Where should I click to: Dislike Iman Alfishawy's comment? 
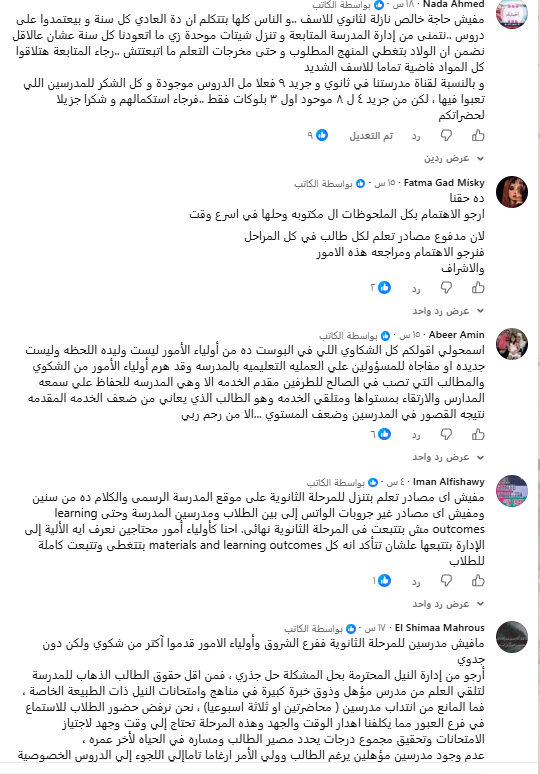[x=446, y=580]
